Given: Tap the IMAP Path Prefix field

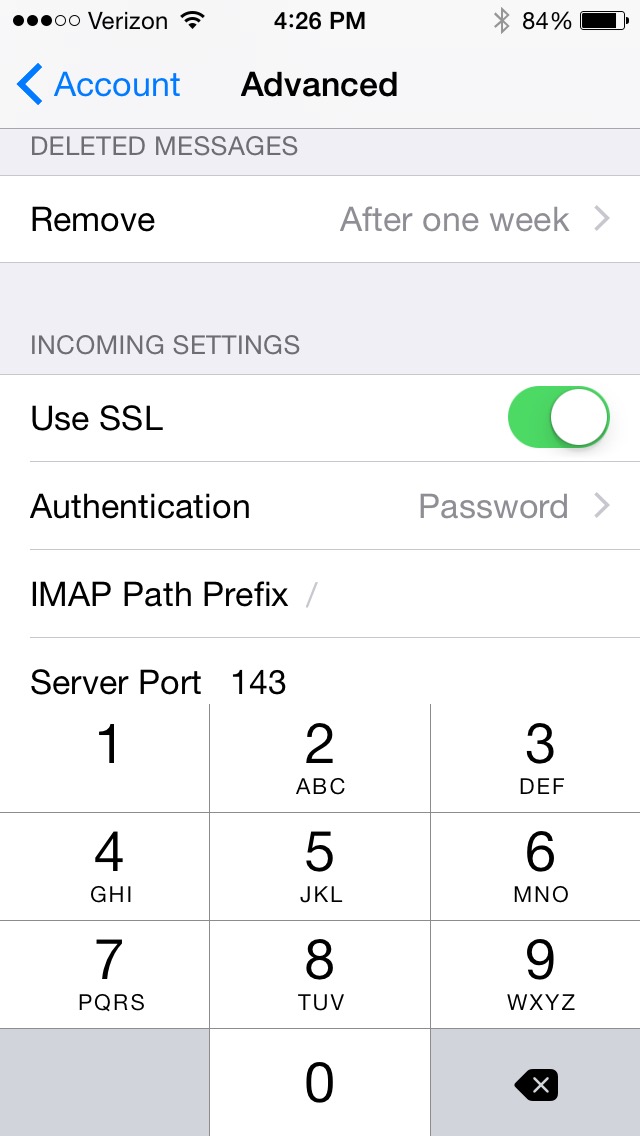Looking at the screenshot, I should (x=320, y=594).
